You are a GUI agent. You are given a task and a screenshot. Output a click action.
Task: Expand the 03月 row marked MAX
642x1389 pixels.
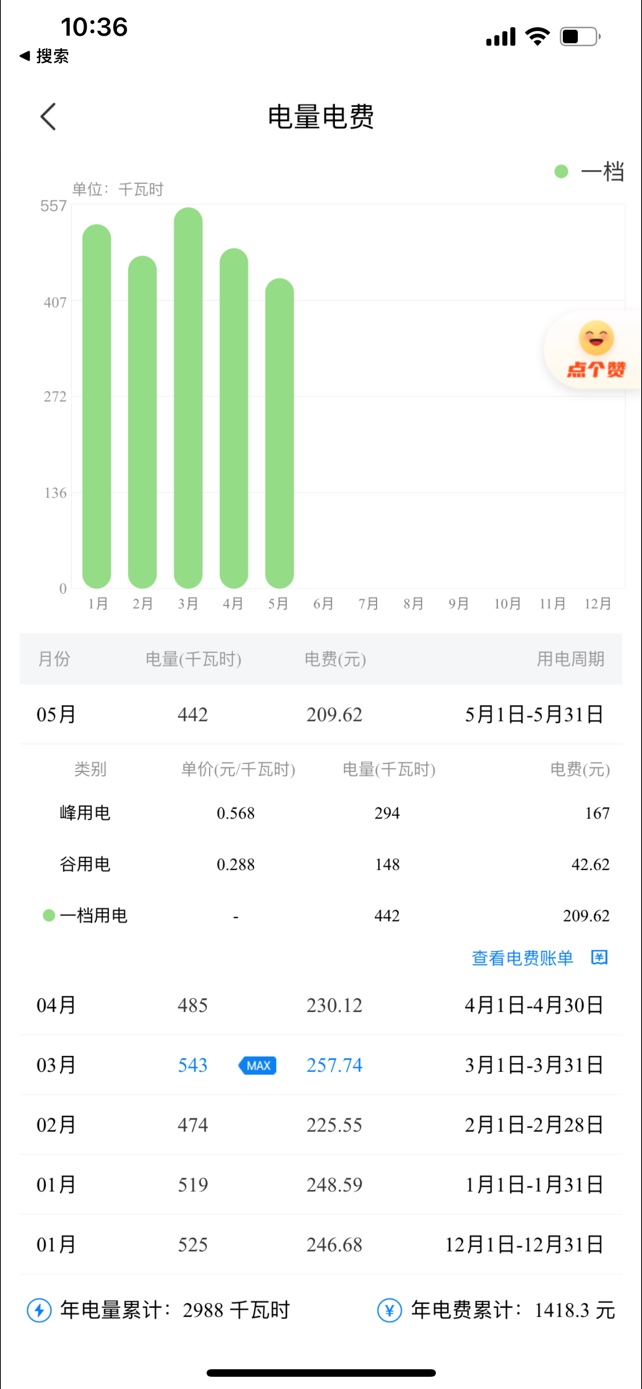click(x=321, y=1065)
